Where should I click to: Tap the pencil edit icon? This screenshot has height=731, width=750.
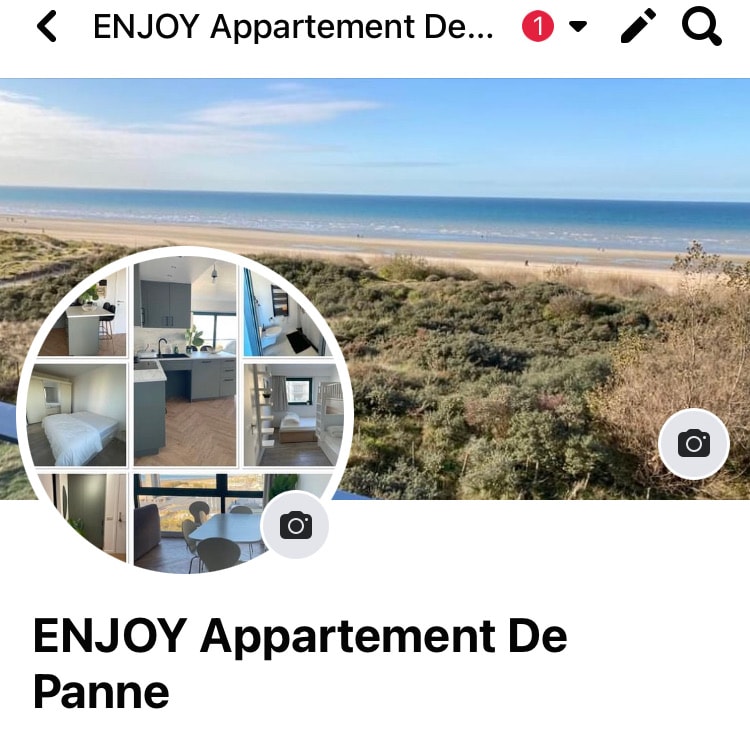tap(639, 27)
